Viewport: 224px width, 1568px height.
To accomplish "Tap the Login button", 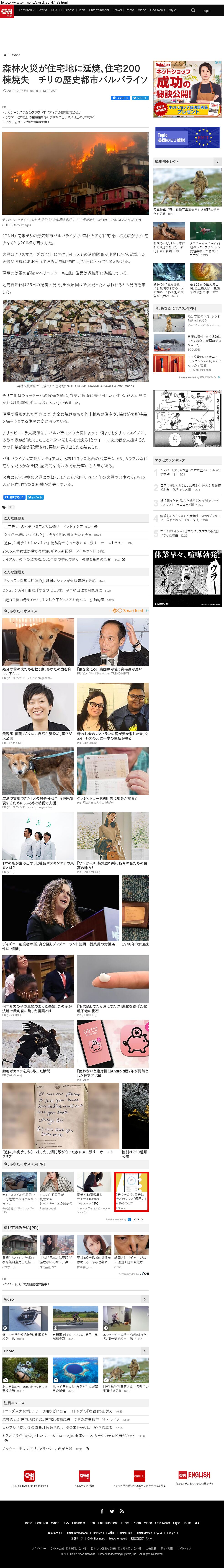I will pyautogui.click(x=206, y=10).
